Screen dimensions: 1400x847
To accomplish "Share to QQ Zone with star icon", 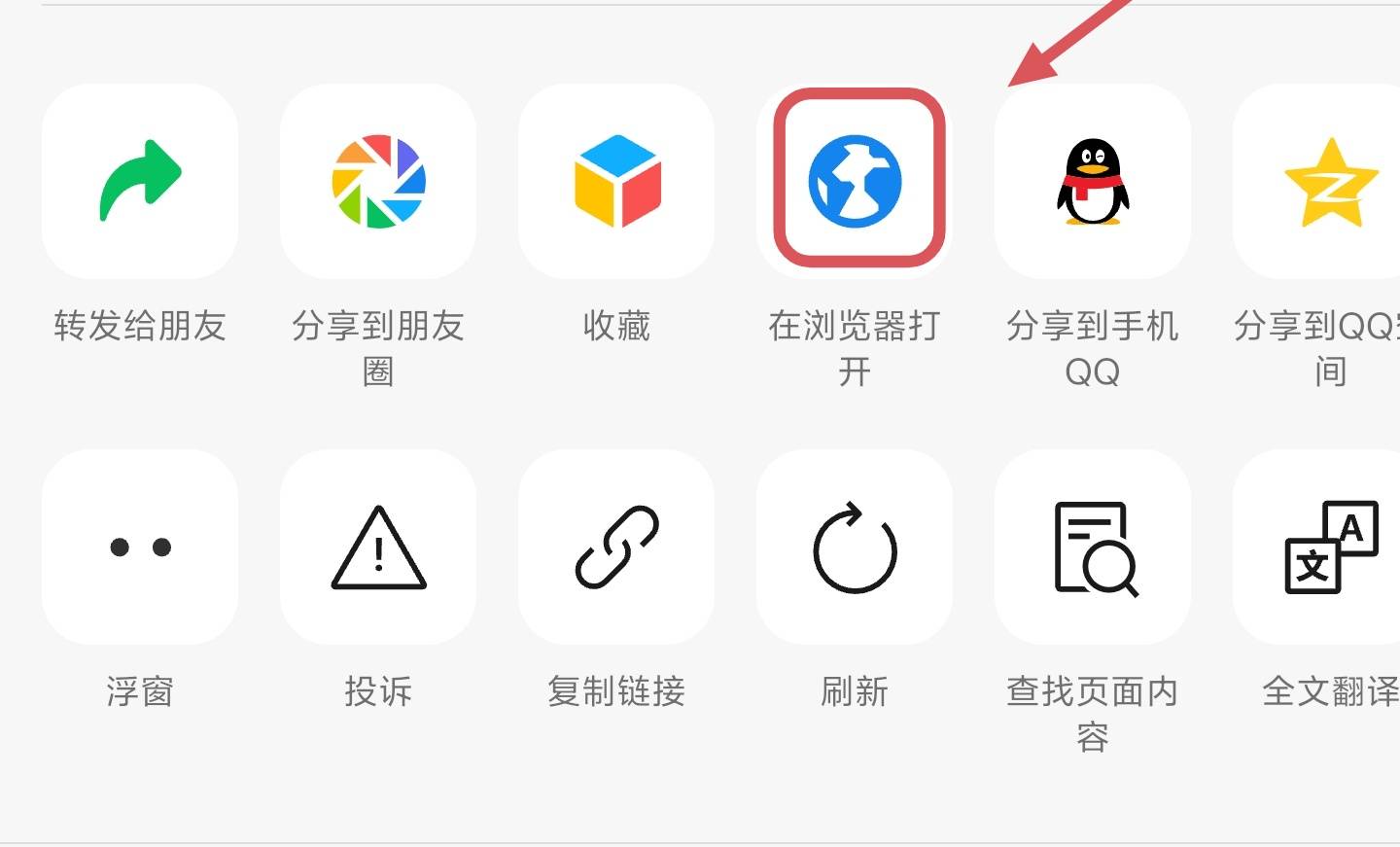I will [x=1330, y=181].
